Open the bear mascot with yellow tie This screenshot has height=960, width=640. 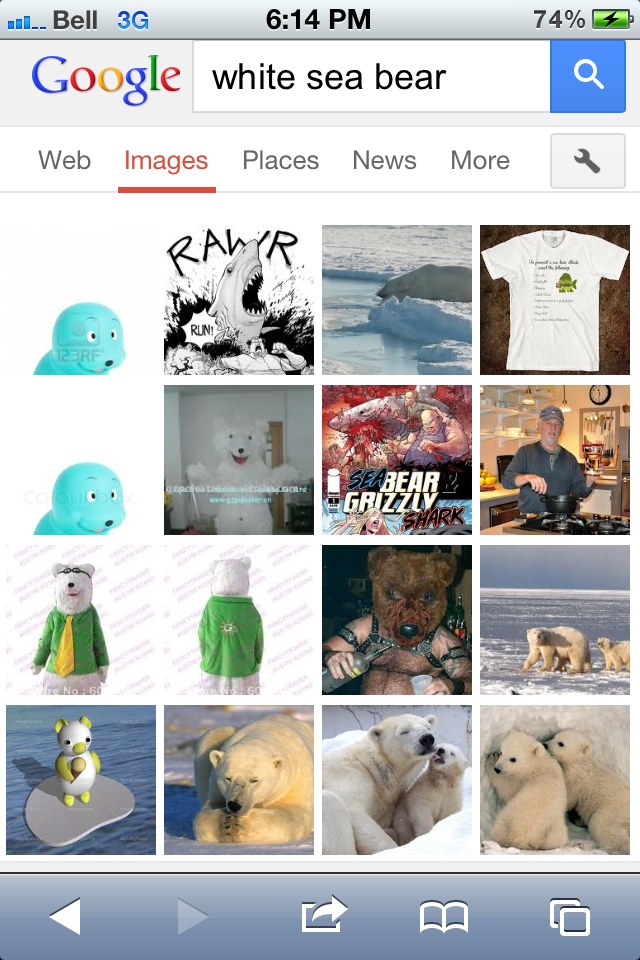80,620
